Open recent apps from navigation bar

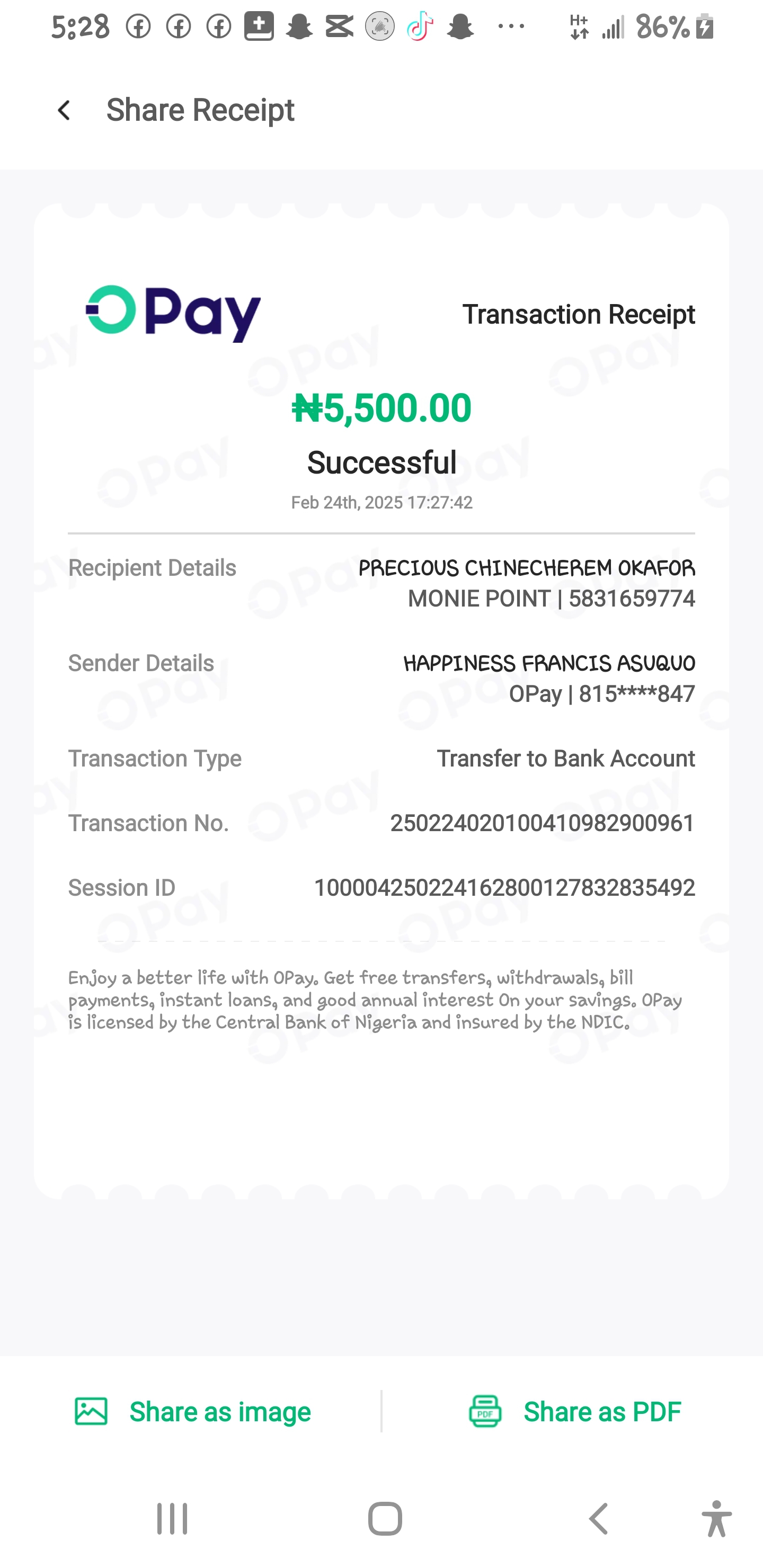pos(172,1519)
